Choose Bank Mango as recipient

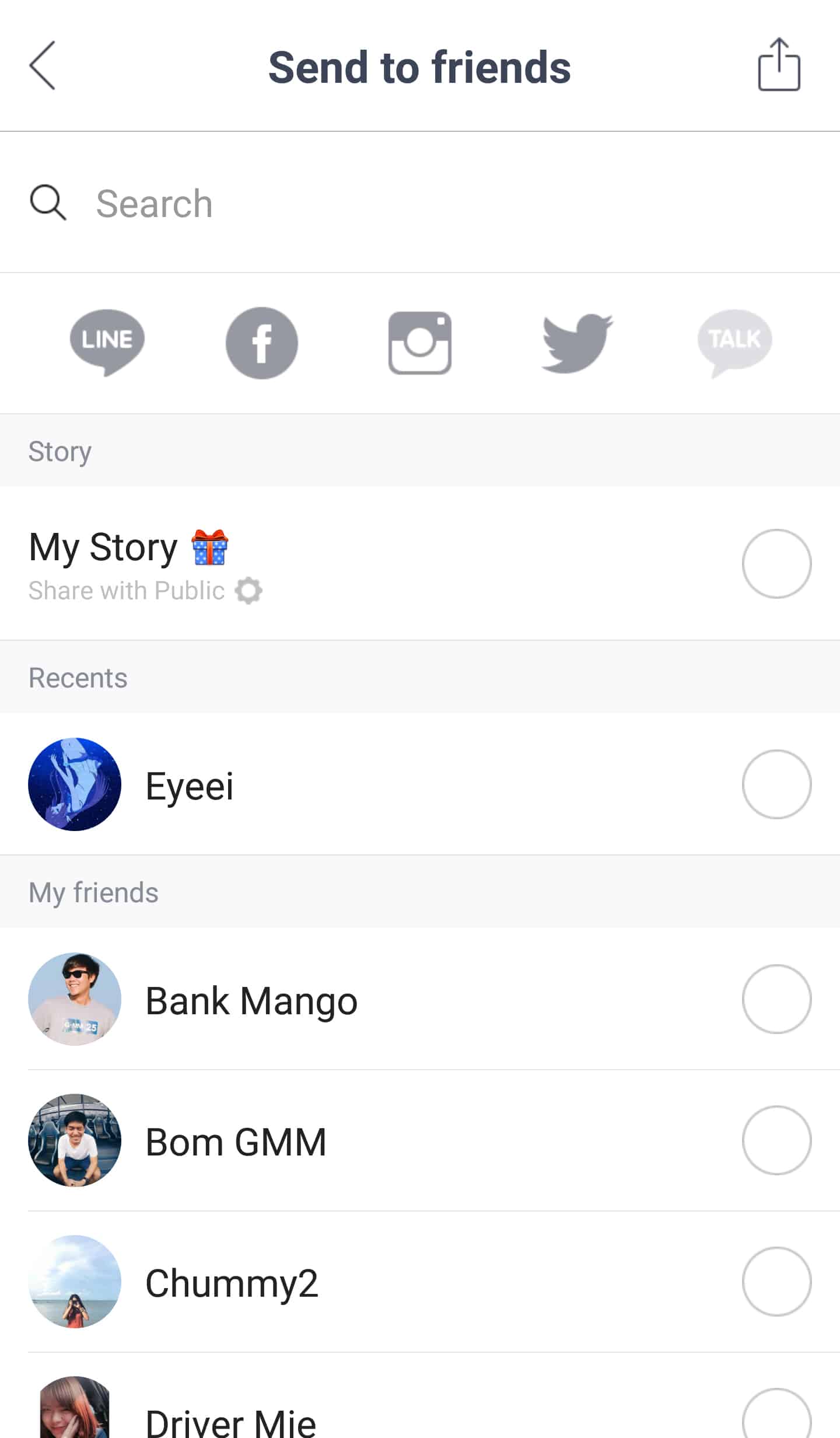(x=776, y=999)
